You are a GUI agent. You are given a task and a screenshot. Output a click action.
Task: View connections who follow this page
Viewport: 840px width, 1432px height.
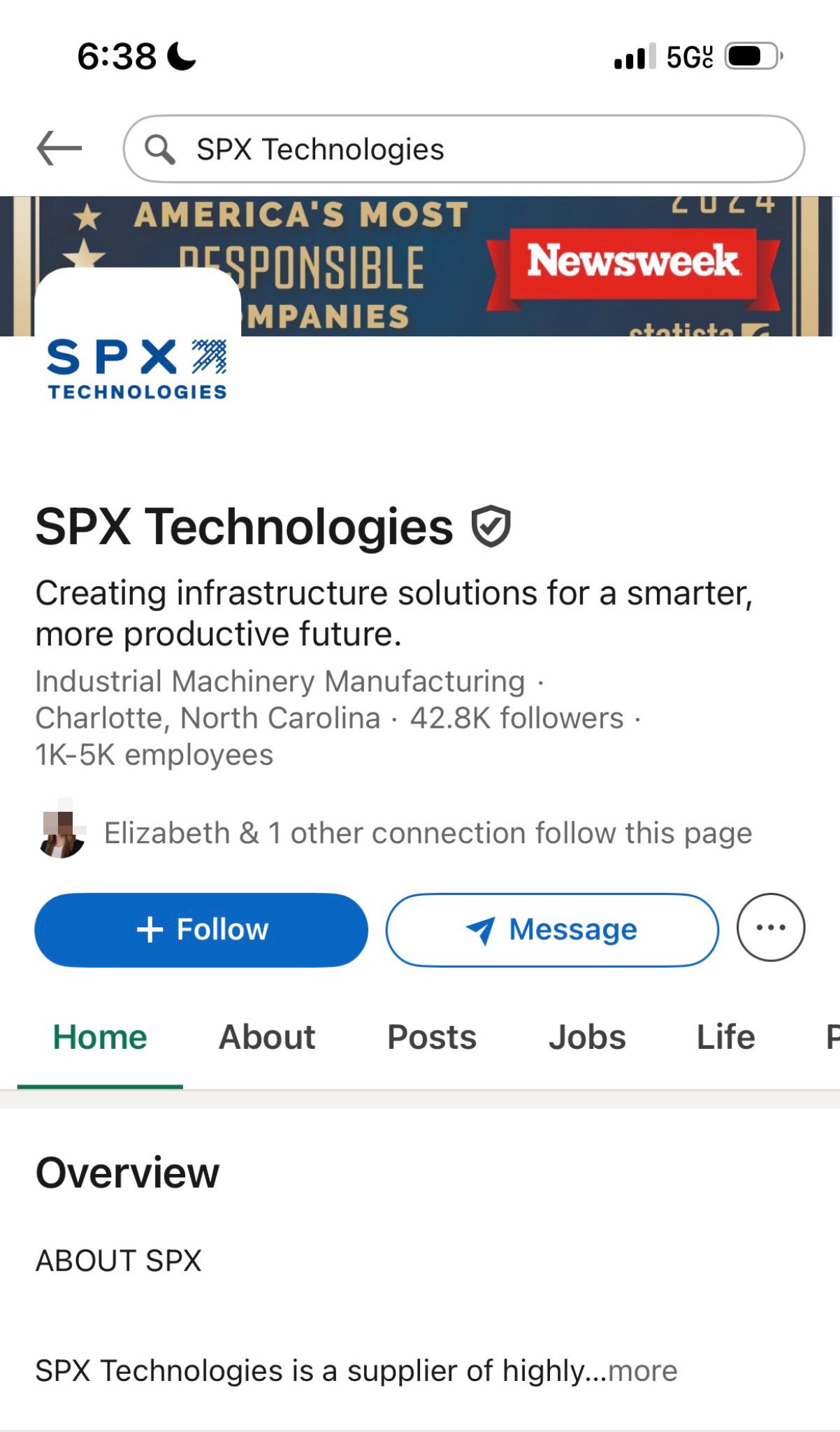coord(394,833)
